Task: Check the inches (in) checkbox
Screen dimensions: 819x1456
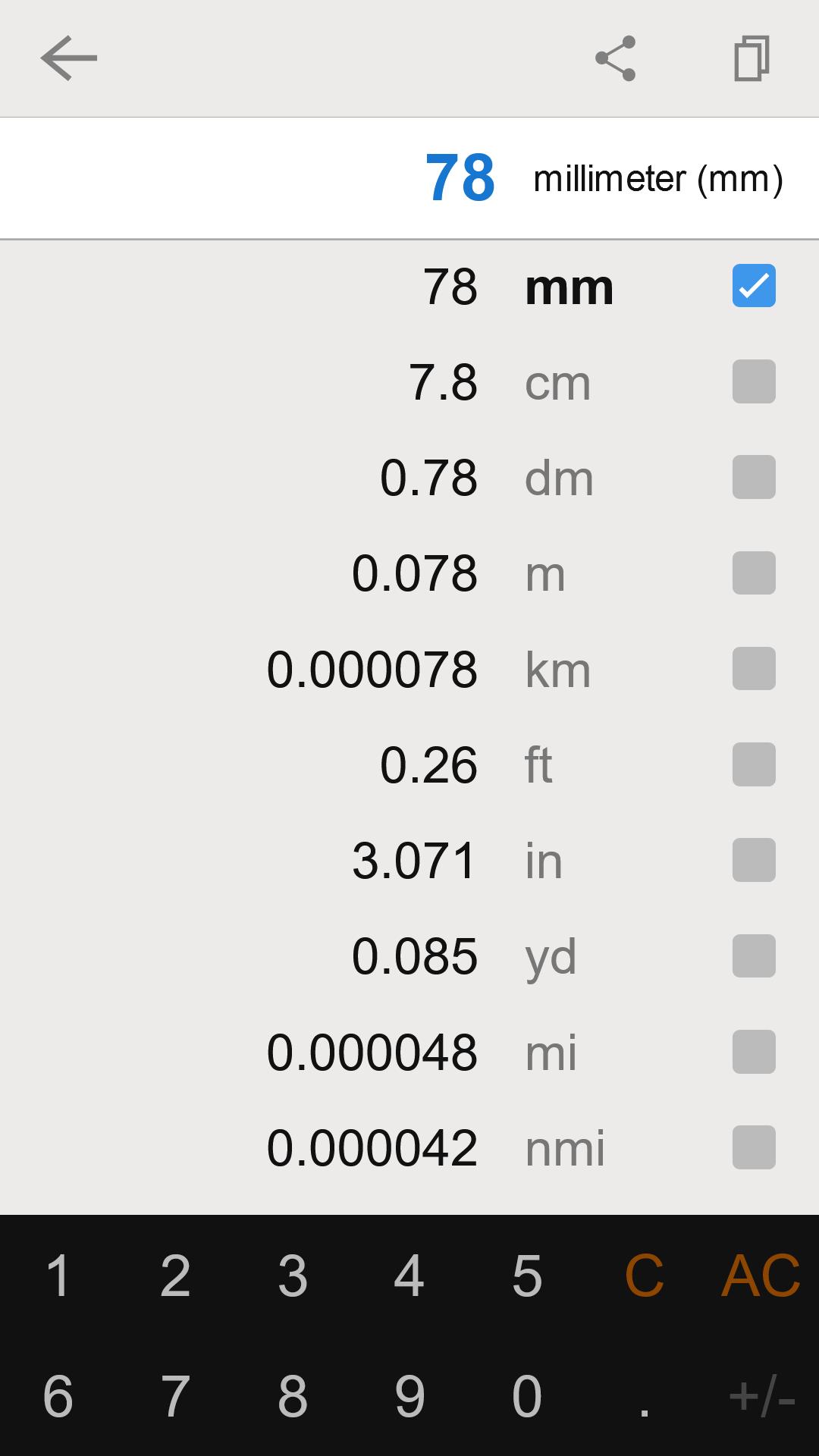Action: coord(753,860)
